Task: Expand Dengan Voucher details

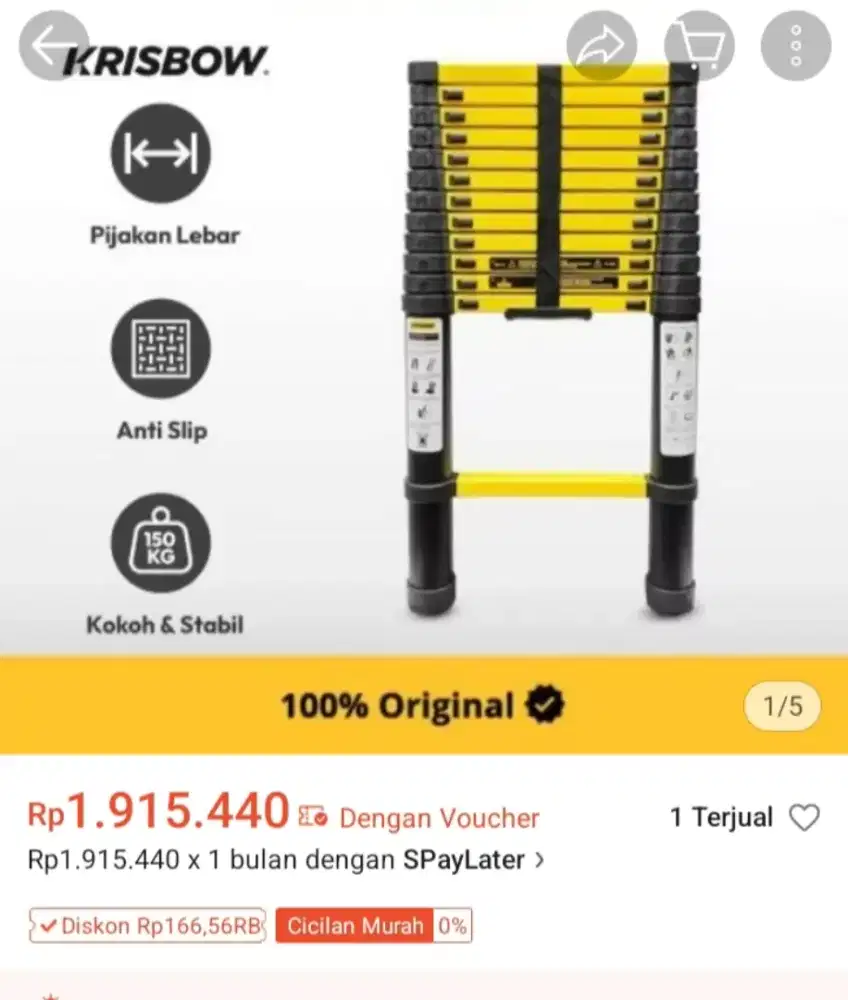Action: pos(438,818)
